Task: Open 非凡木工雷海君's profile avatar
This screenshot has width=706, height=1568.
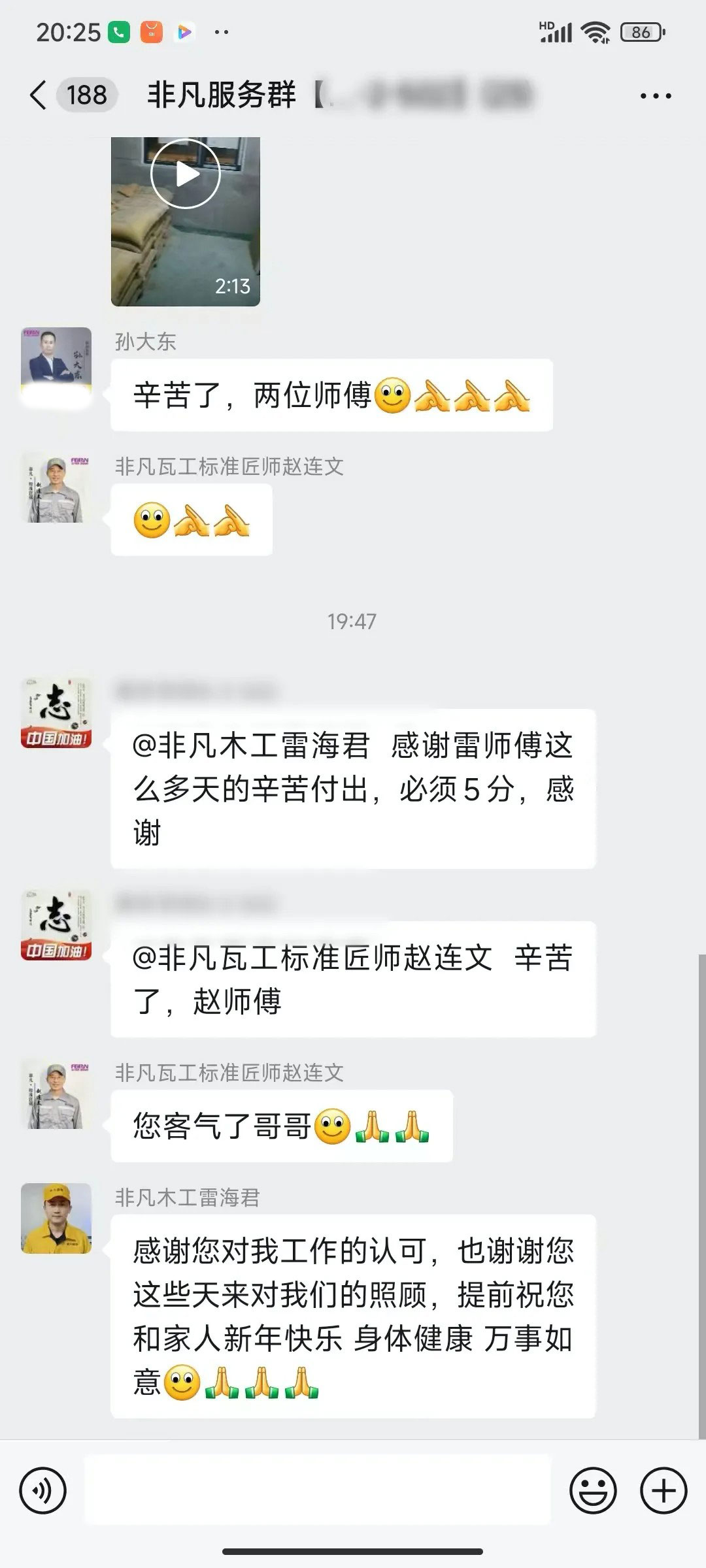Action: tap(56, 1218)
